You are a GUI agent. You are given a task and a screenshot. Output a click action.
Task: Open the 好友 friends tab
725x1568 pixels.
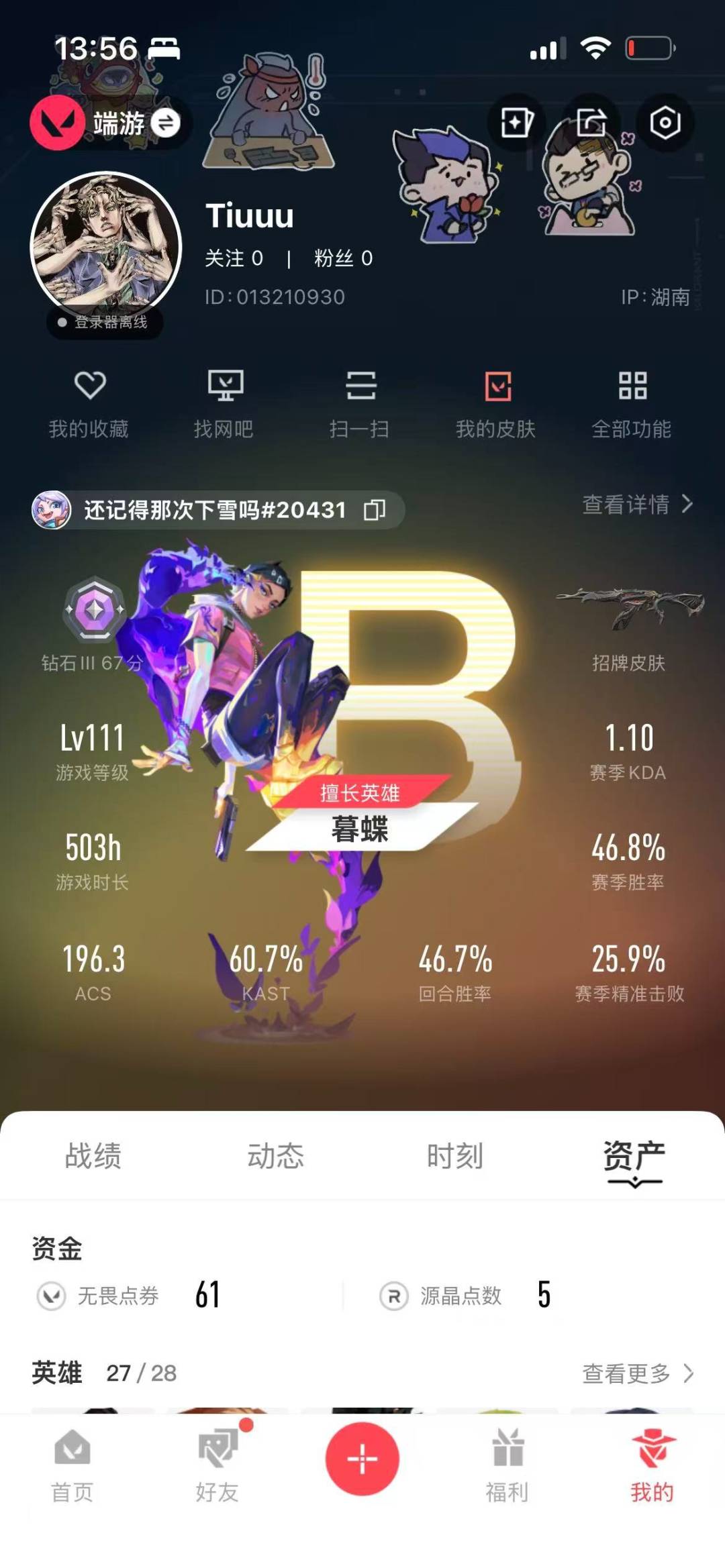[217, 1465]
